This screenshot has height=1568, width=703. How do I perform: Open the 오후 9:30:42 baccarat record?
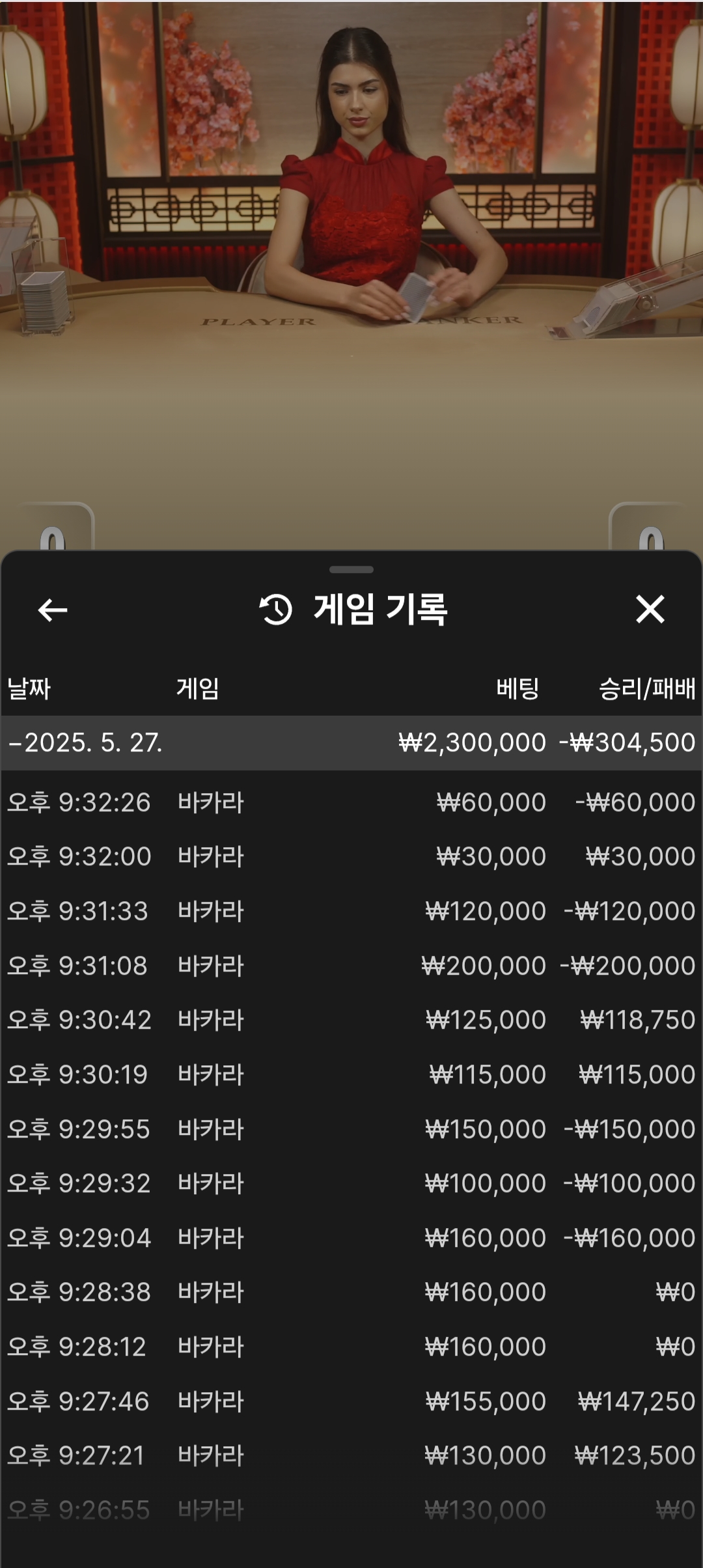tap(351, 1020)
